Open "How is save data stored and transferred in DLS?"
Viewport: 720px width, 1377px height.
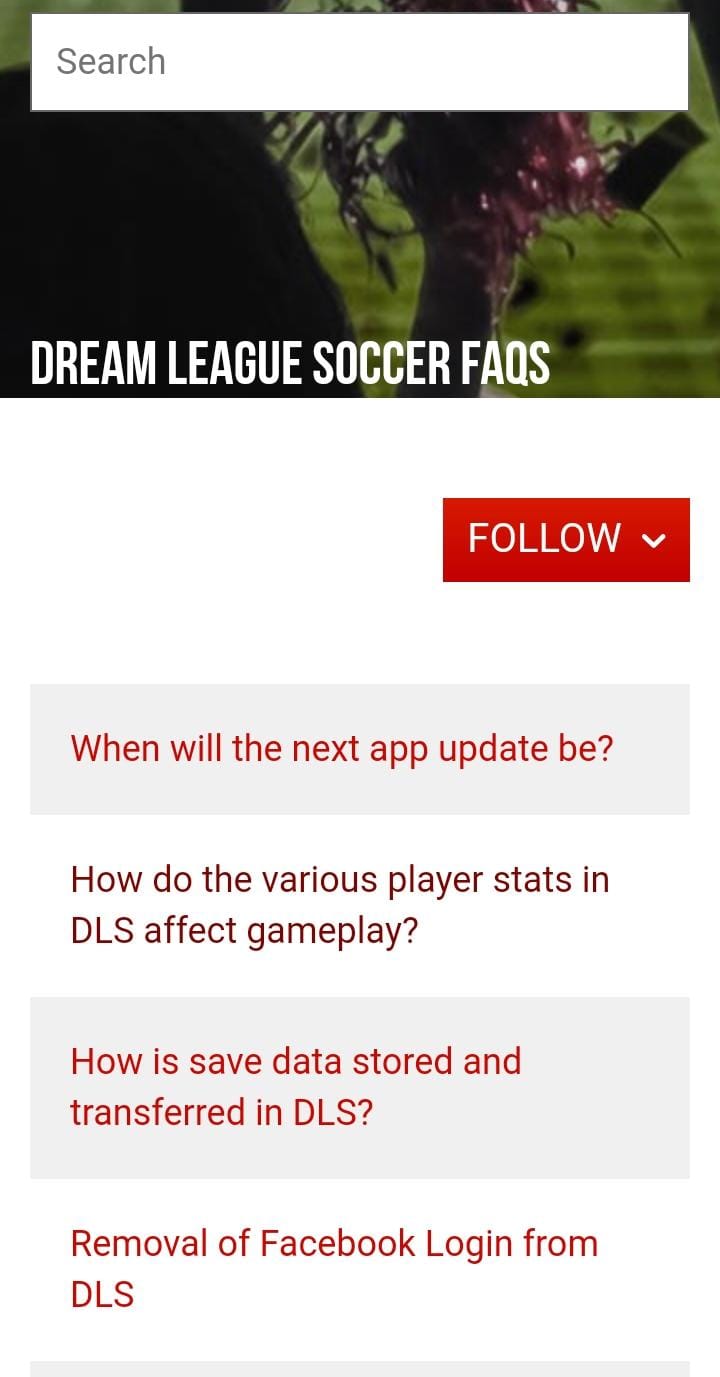click(x=296, y=1086)
